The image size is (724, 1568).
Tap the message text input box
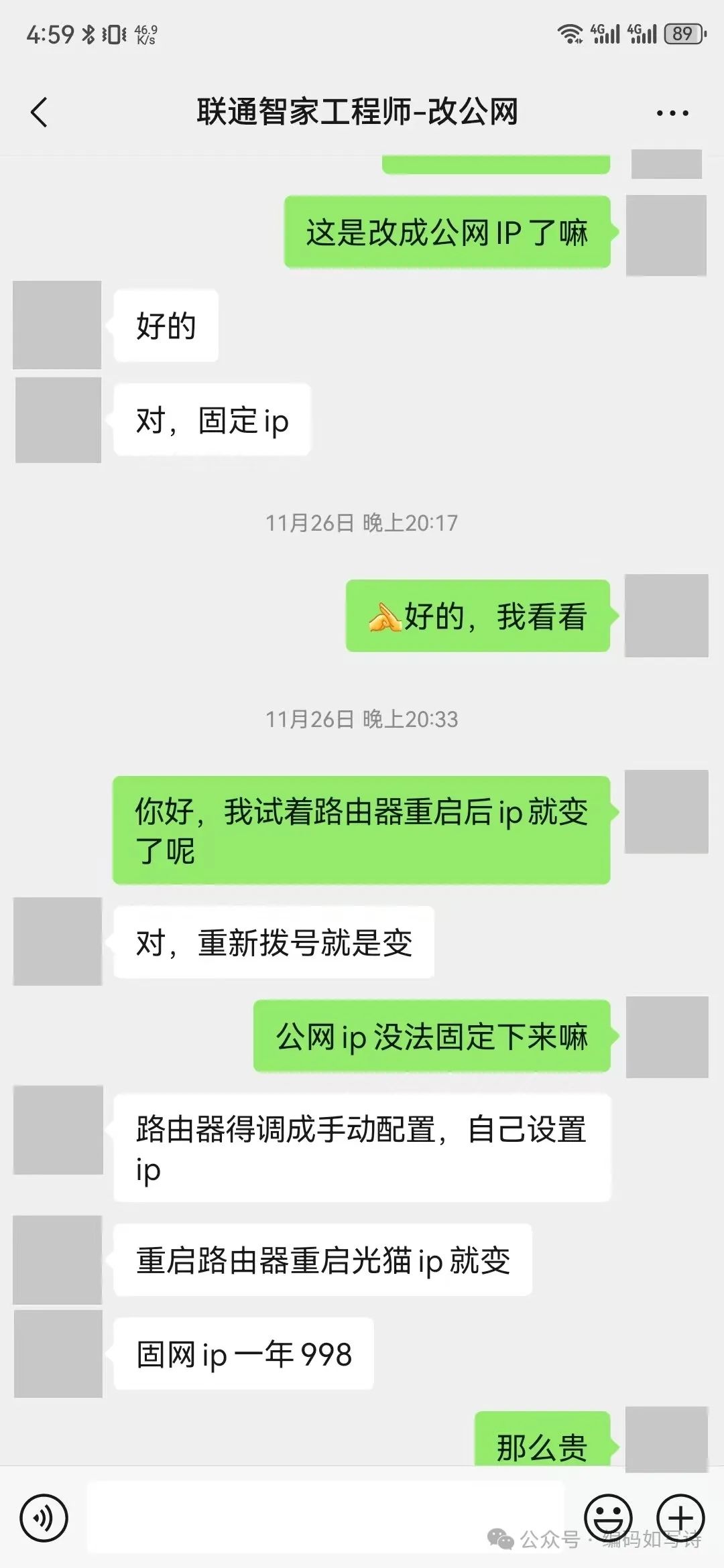click(326, 1516)
